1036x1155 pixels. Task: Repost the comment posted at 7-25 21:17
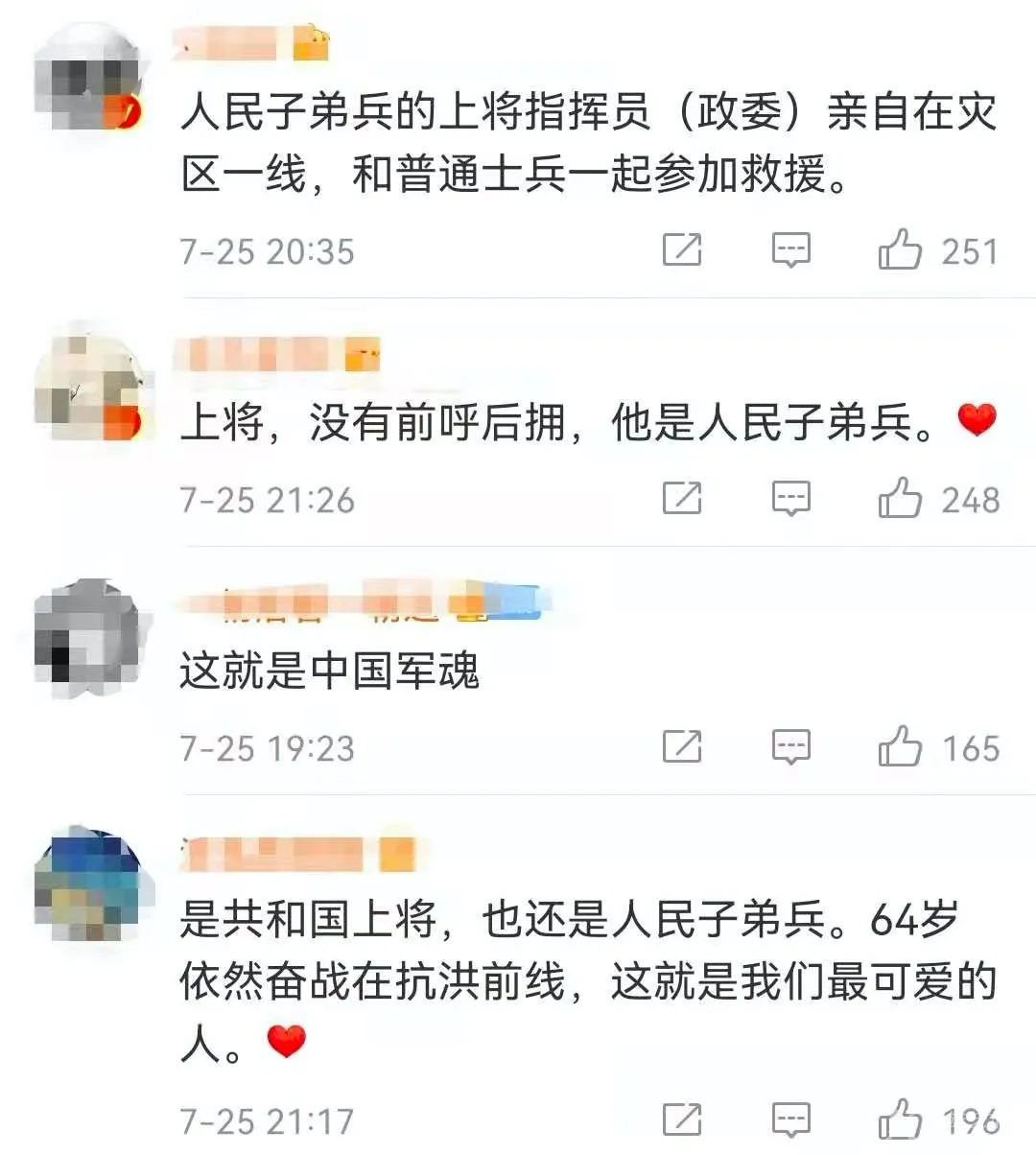click(x=682, y=1120)
